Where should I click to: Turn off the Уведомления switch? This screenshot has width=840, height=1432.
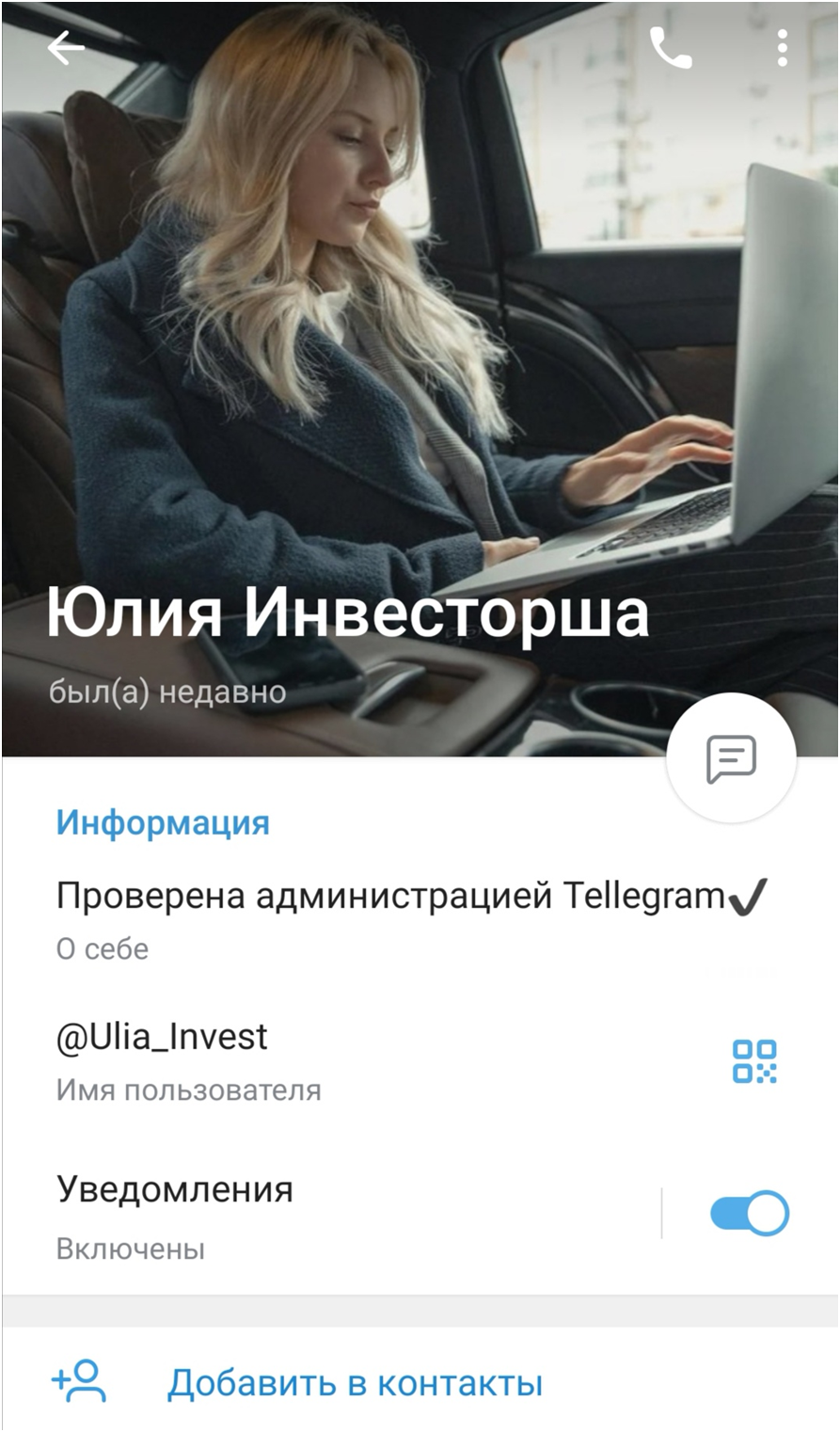pos(749,1214)
